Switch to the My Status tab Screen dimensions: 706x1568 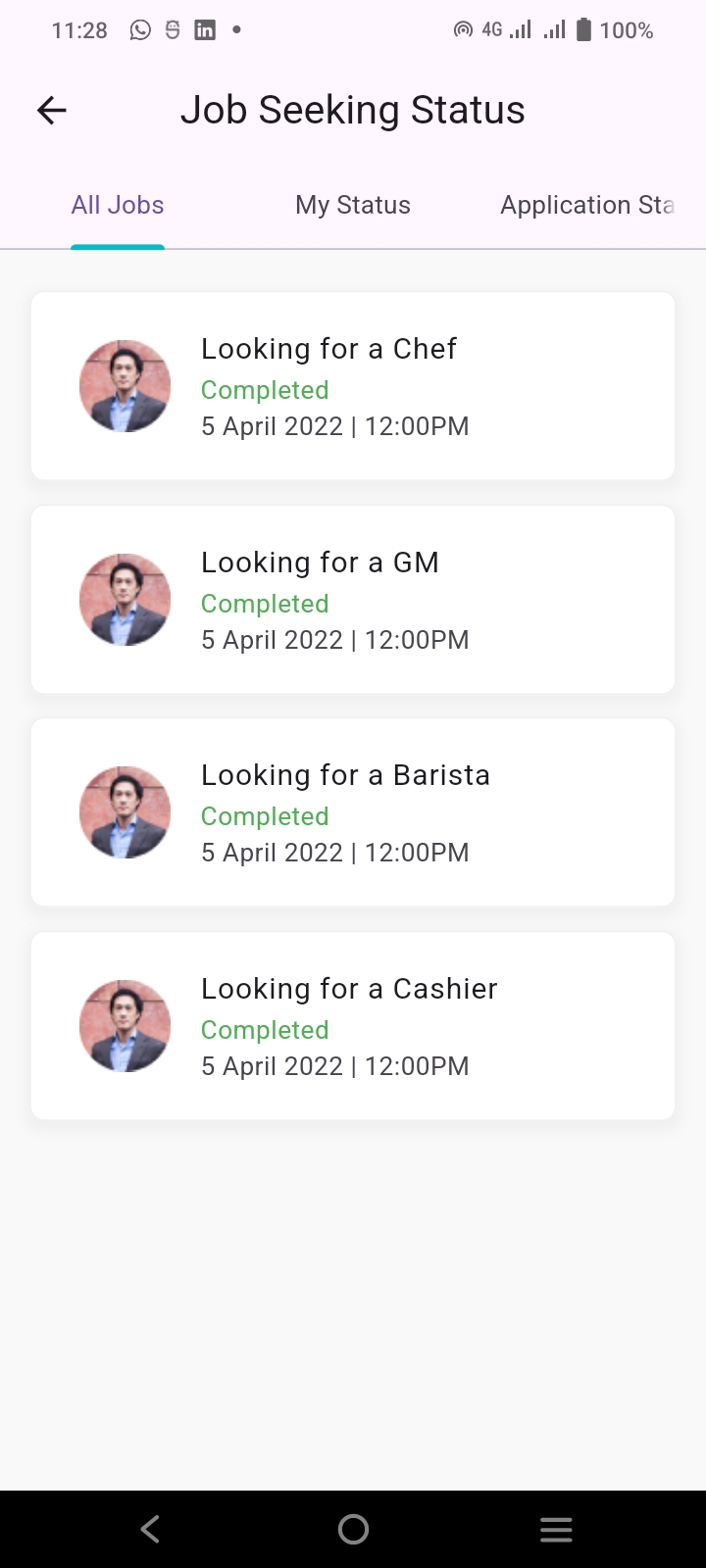353,205
